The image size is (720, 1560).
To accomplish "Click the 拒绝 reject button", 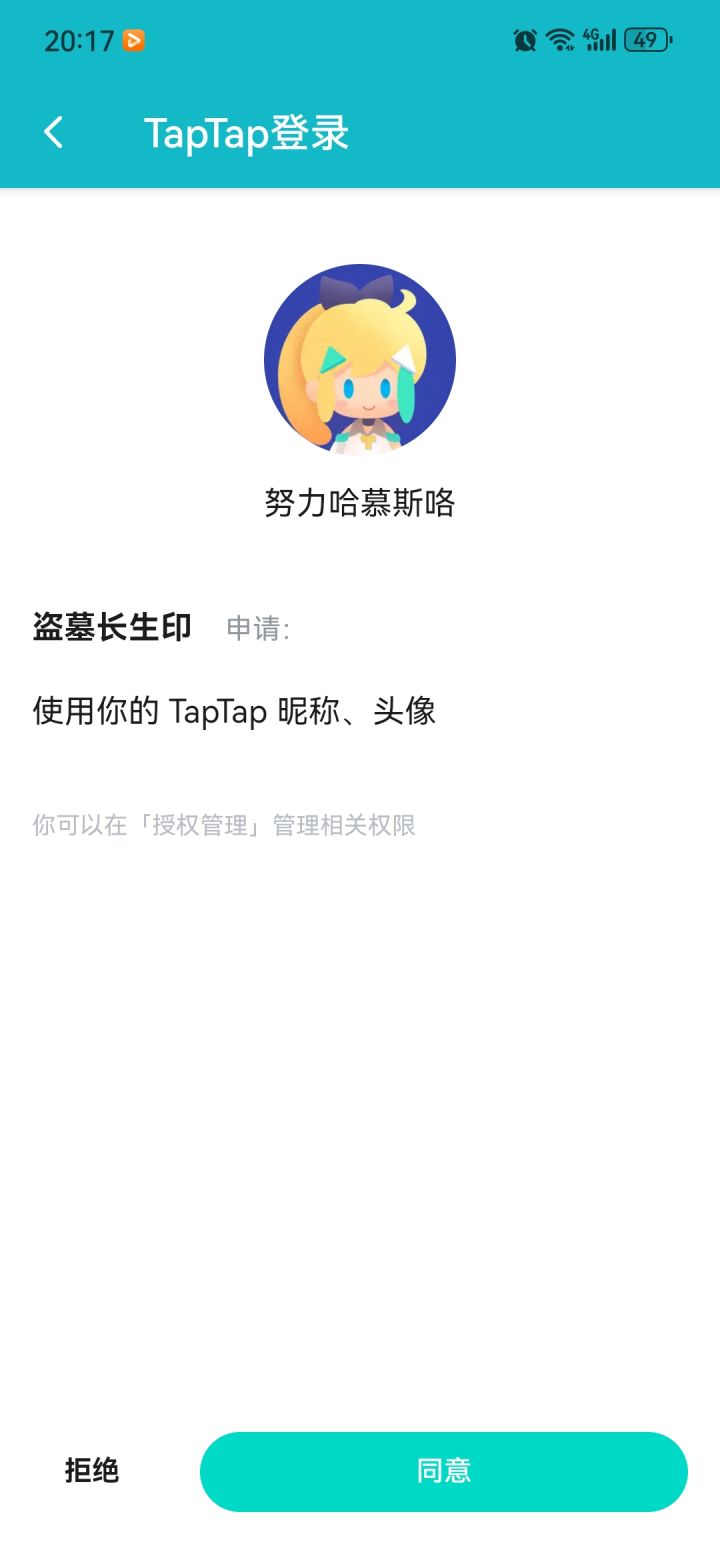I will coord(93,1471).
